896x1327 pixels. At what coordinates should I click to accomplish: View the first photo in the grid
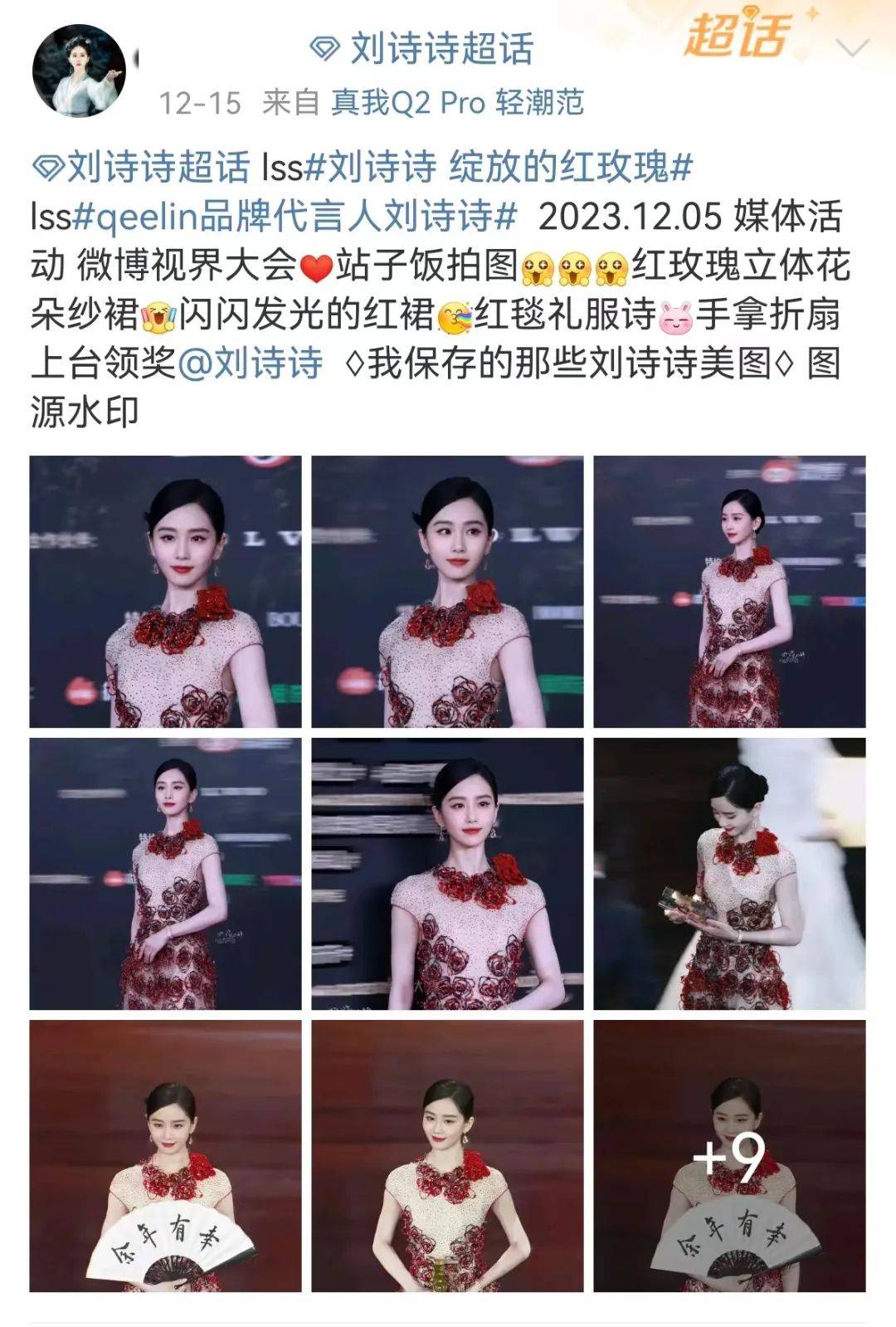(165, 592)
